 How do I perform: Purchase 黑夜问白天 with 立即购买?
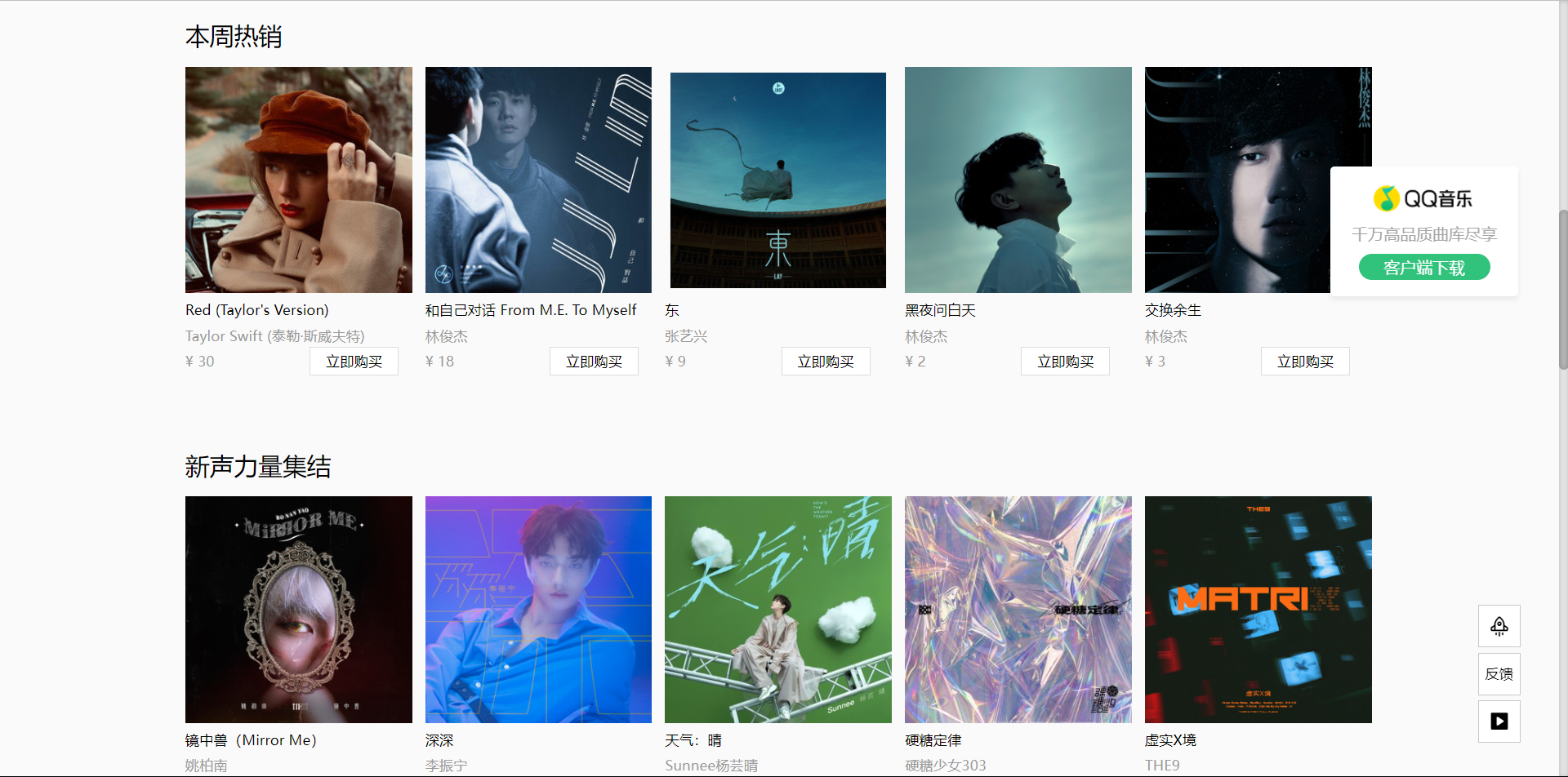(1065, 362)
